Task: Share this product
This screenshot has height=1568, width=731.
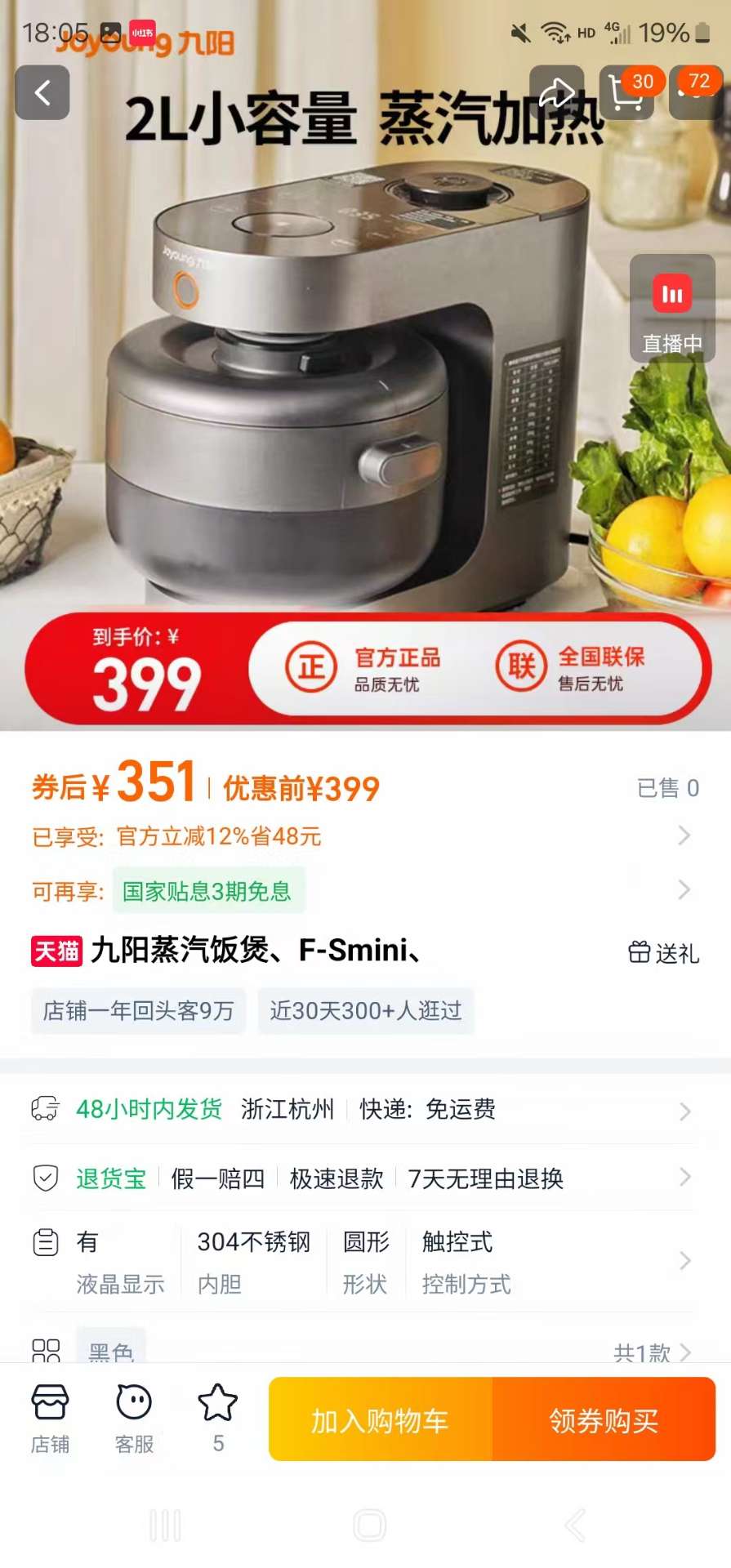Action: (x=556, y=93)
